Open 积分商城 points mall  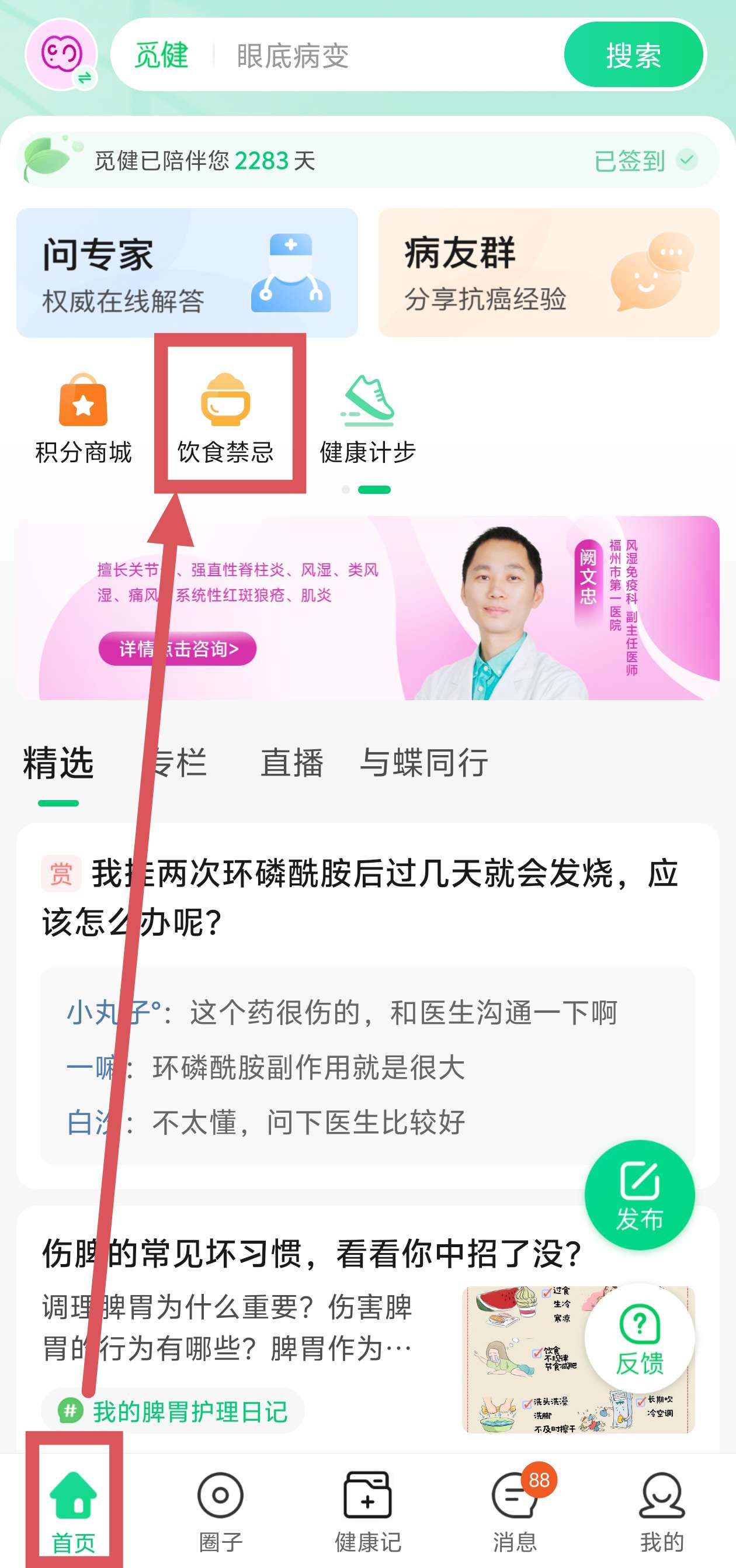point(84,419)
